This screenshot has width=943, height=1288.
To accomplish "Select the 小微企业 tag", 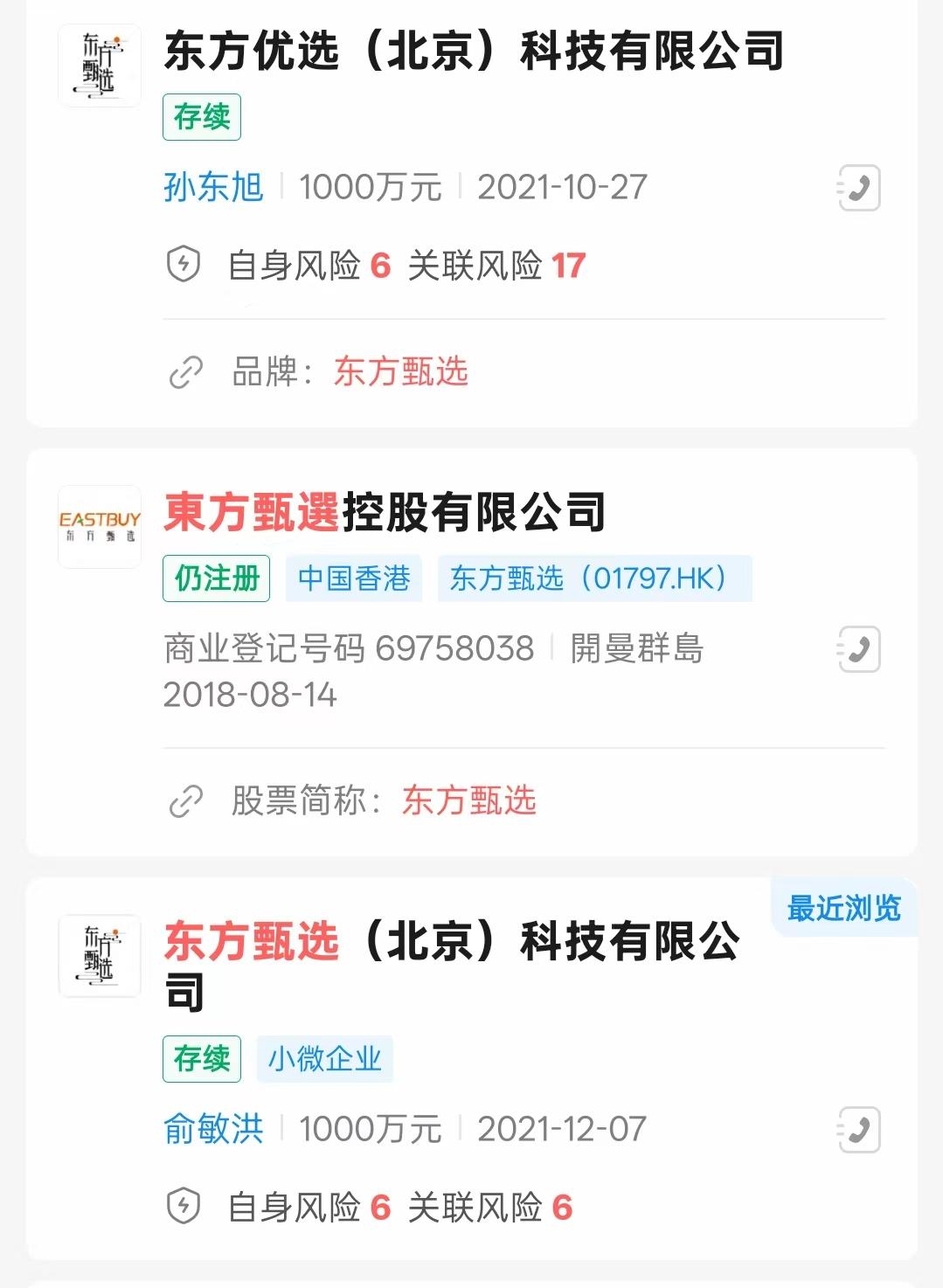I will point(324,1059).
